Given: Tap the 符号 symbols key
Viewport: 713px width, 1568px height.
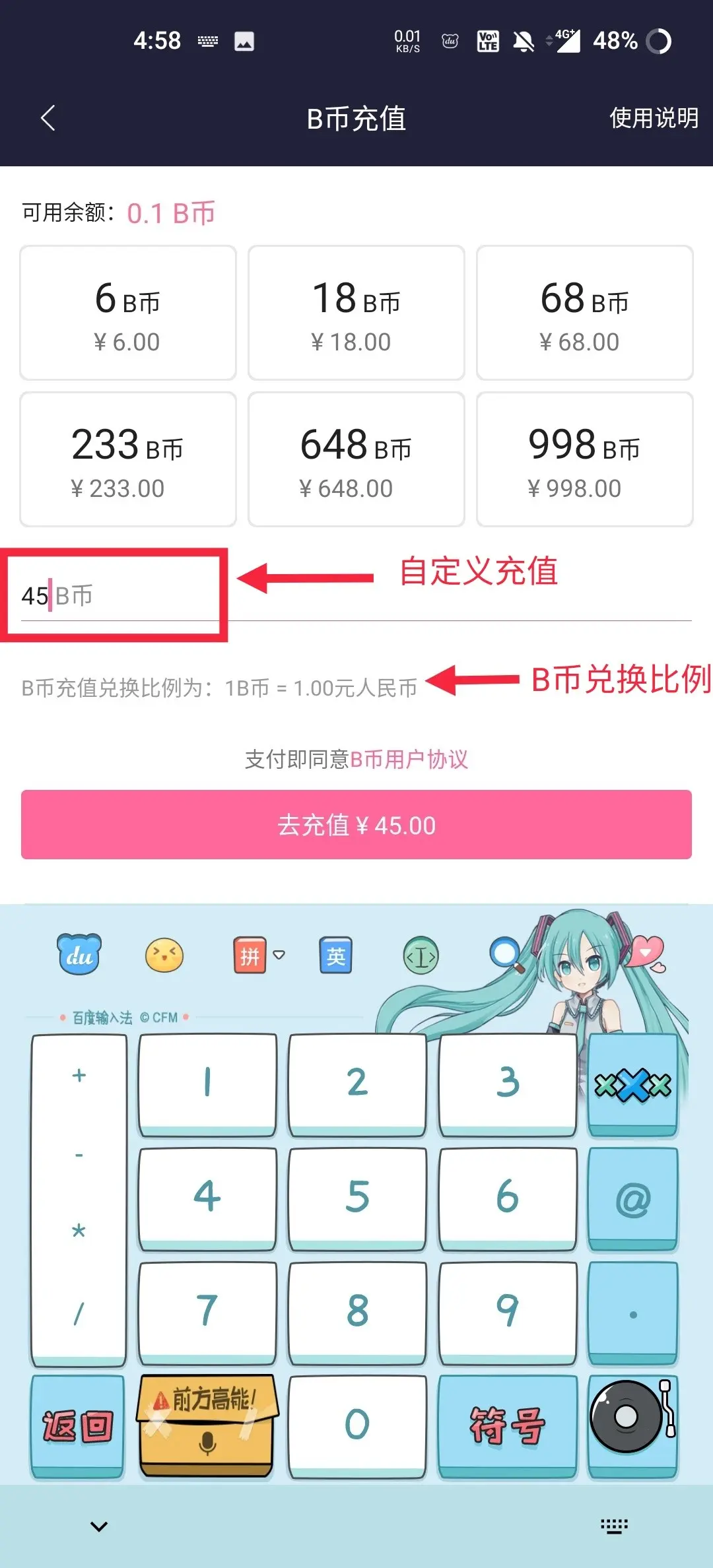Looking at the screenshot, I should click(507, 1425).
